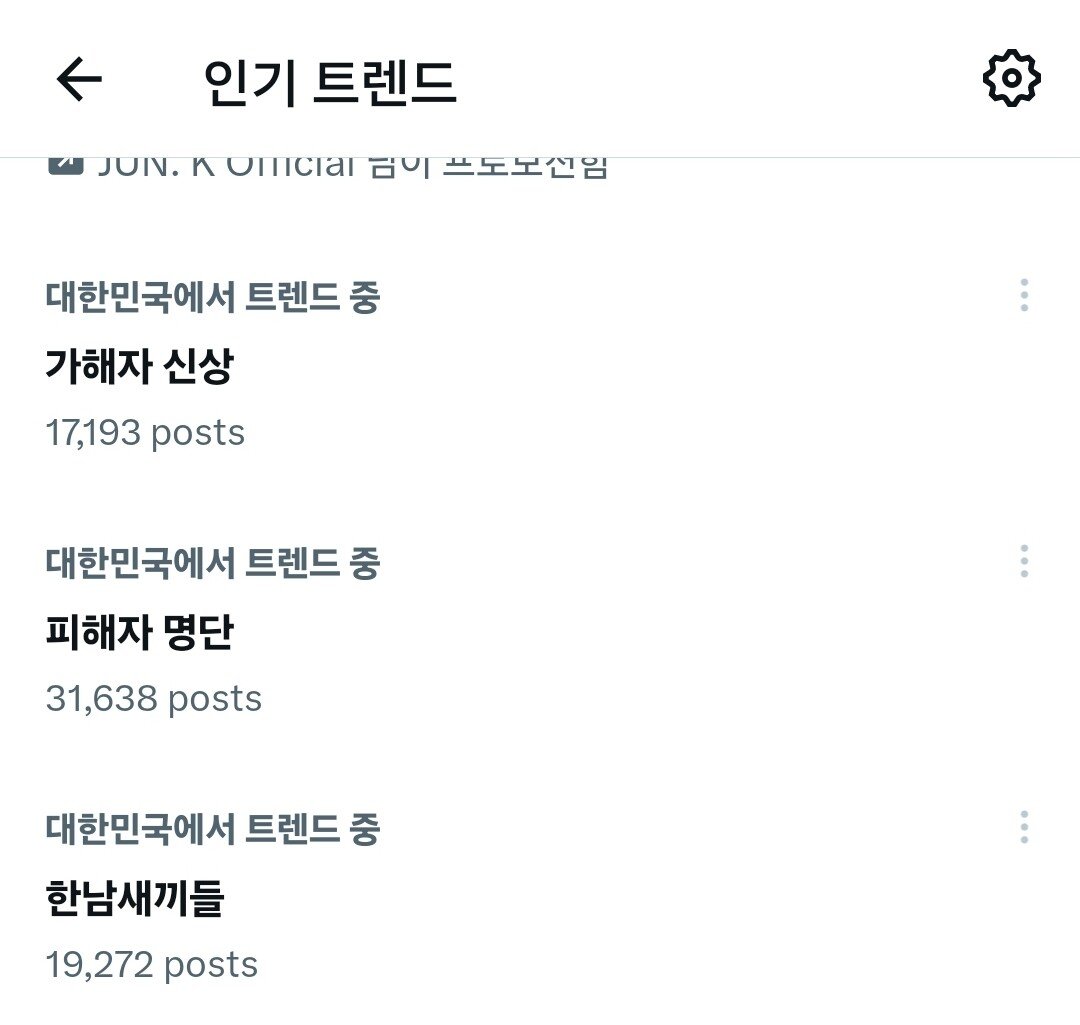1080x1025 pixels.
Task: Go back from the 인기 트렌드 page
Action: point(79,80)
